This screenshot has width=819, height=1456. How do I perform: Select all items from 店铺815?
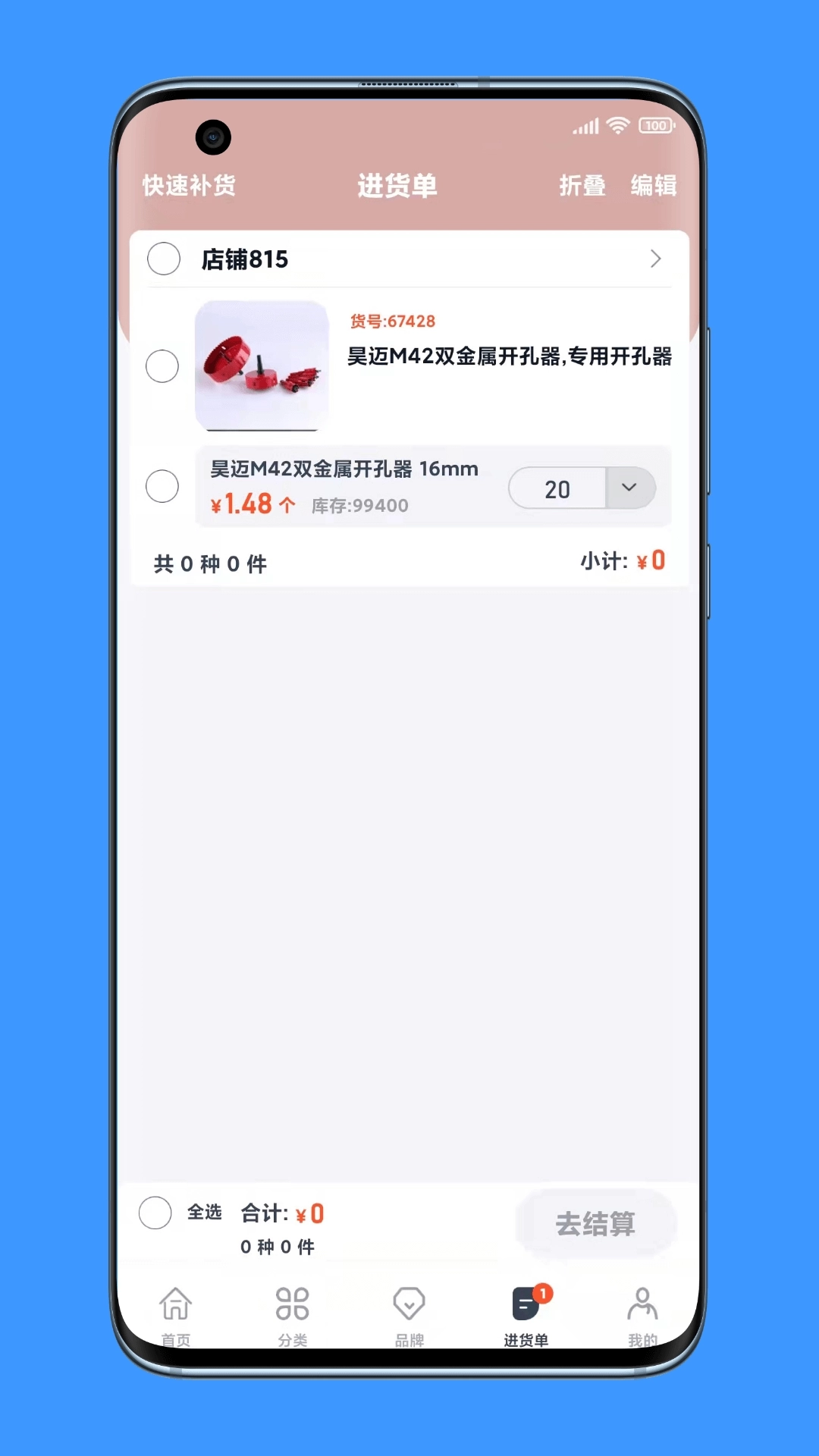164,259
